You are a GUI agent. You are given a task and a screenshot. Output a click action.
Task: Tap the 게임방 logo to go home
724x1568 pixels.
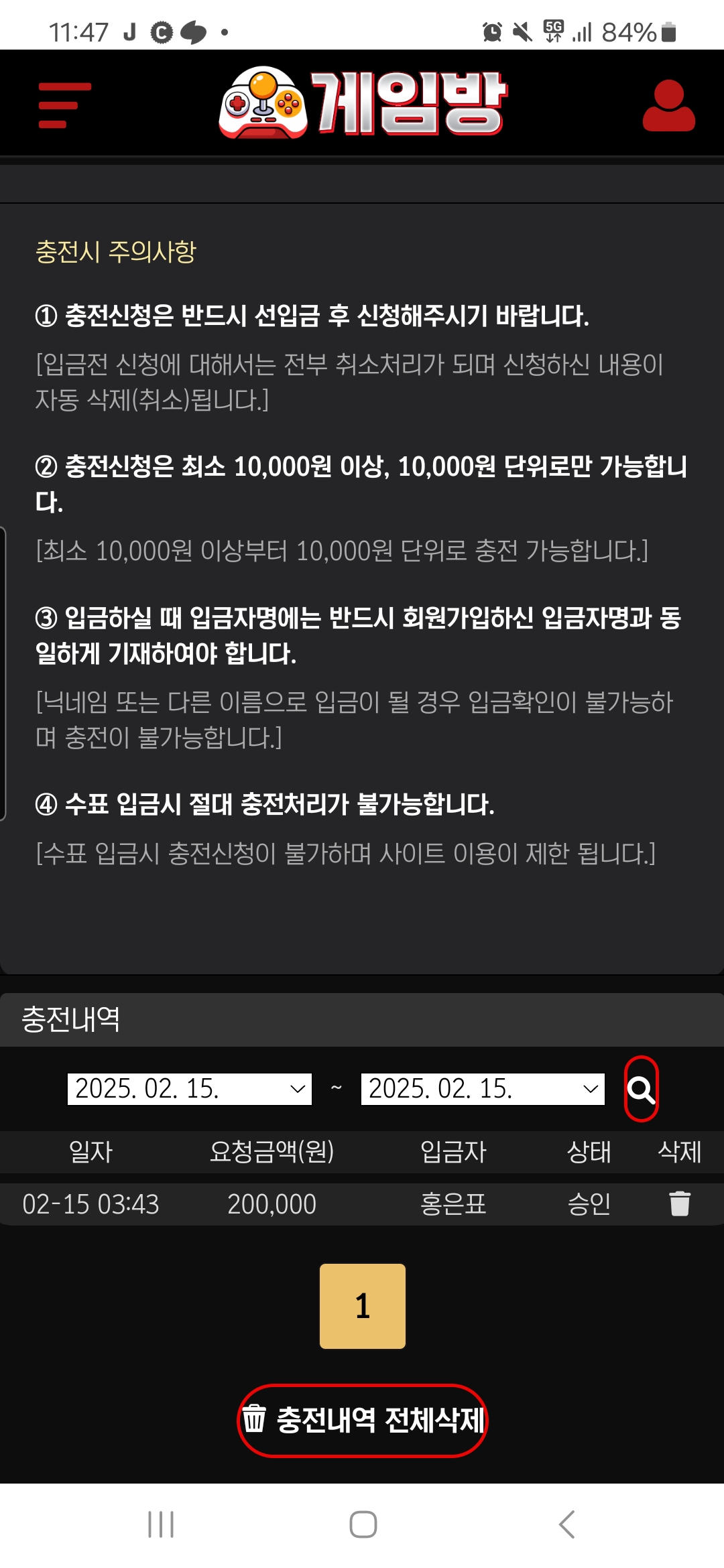(x=363, y=103)
